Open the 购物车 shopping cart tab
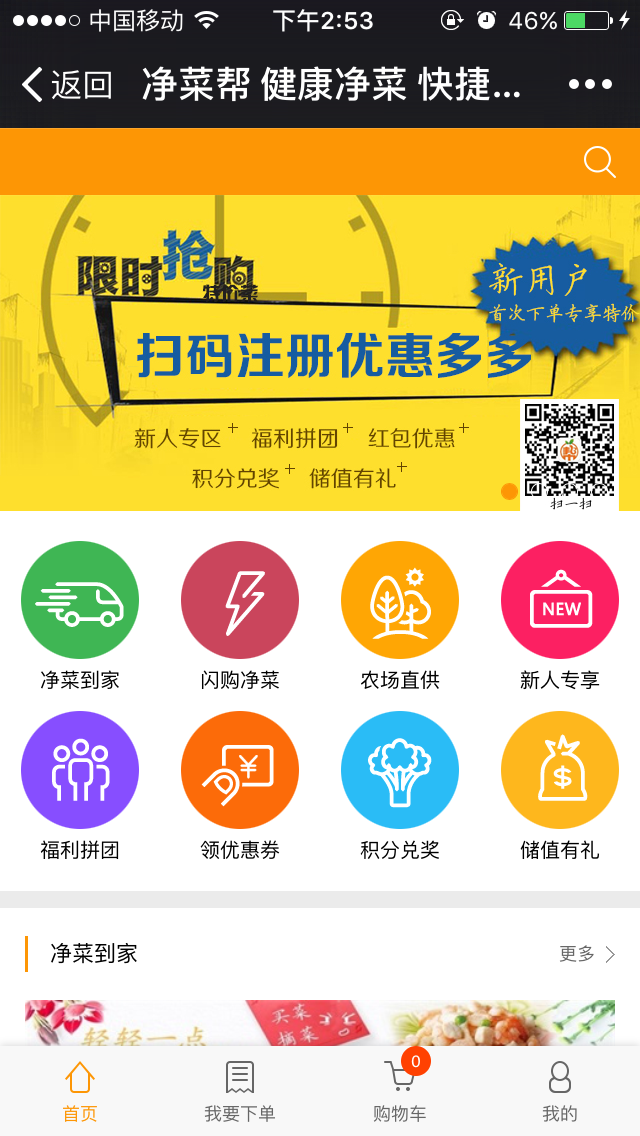Screen dimensions: 640x1136 coord(400,1092)
